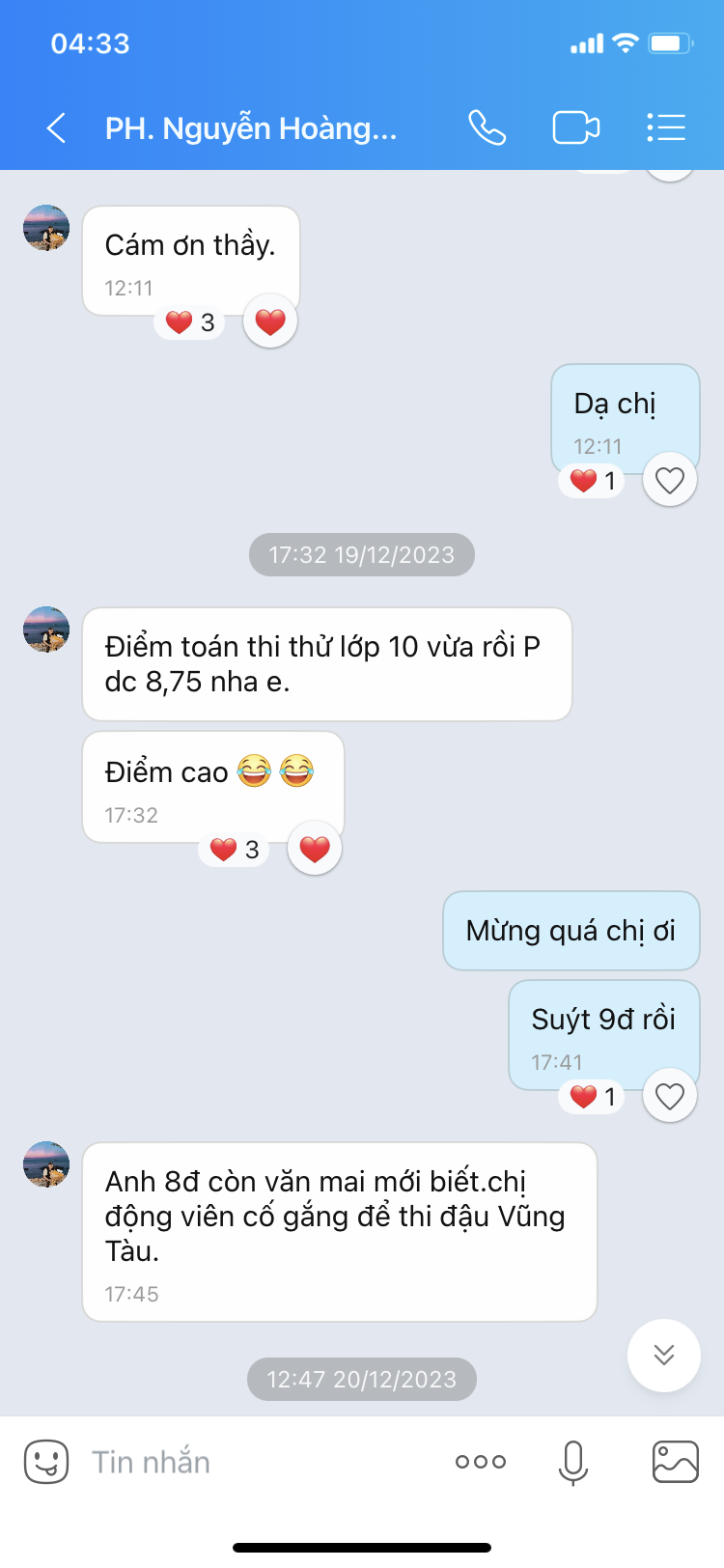The height and width of the screenshot is (1568, 724).
Task: Open the photo gallery picker
Action: pyautogui.click(x=676, y=1462)
